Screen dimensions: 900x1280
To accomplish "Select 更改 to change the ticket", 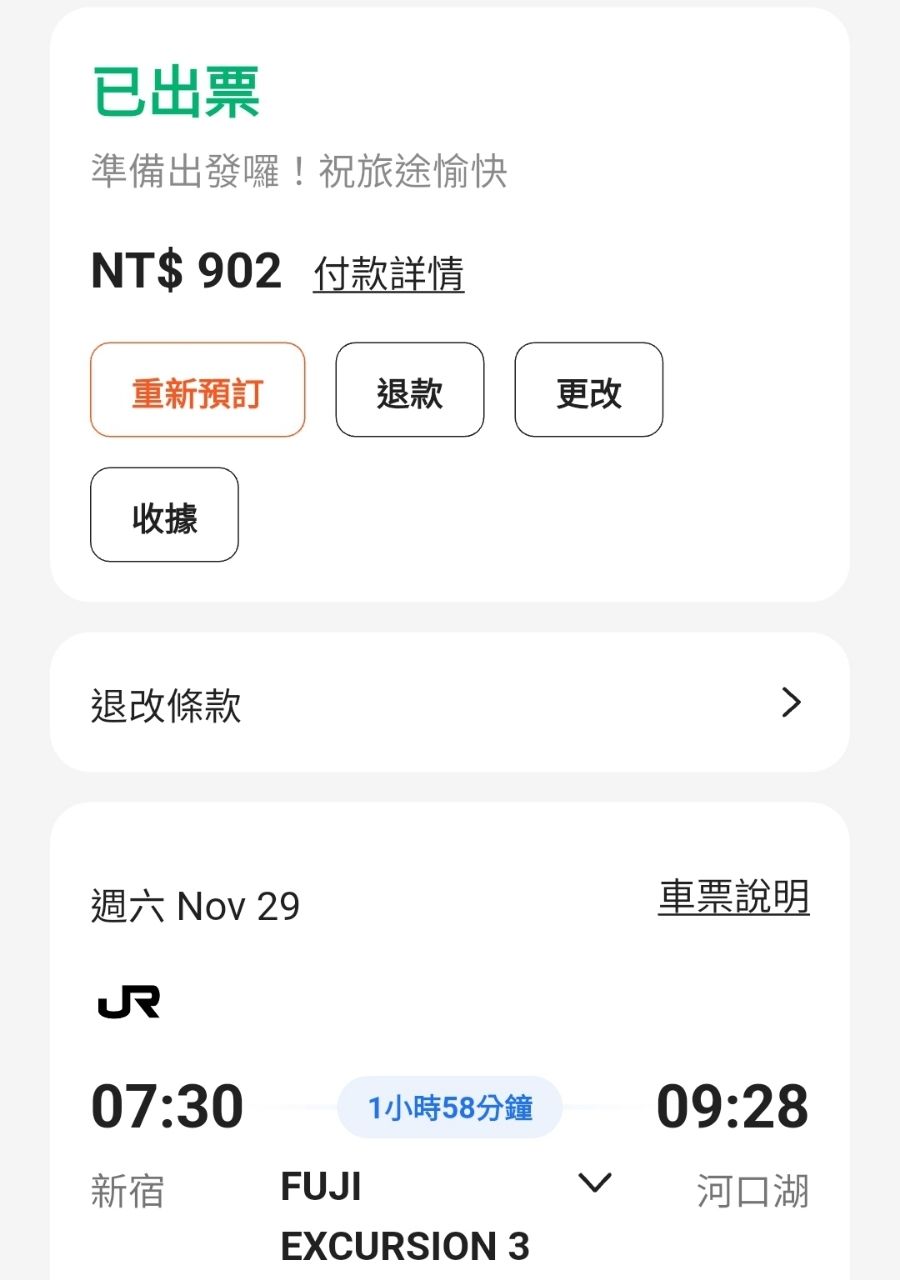I will [x=588, y=390].
